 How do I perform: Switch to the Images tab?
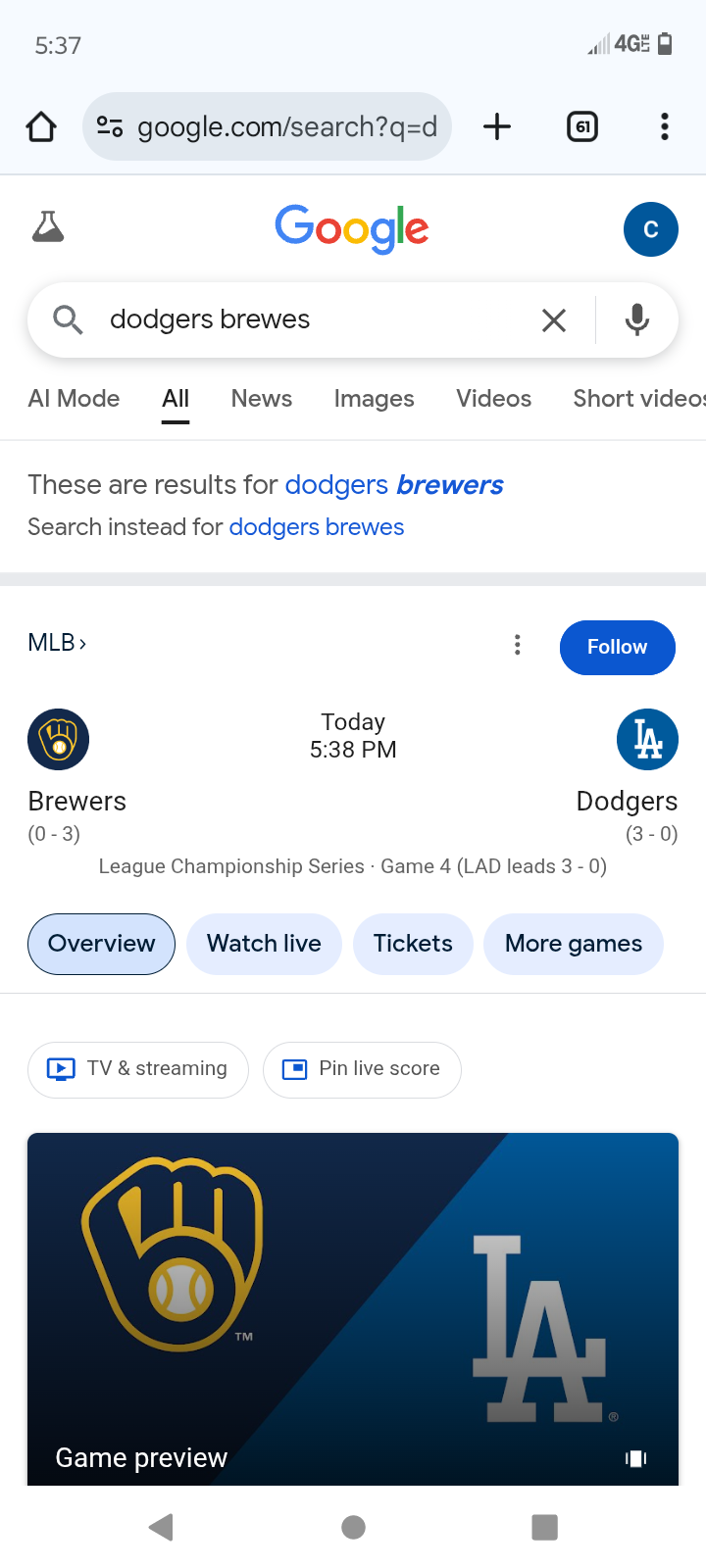click(374, 399)
